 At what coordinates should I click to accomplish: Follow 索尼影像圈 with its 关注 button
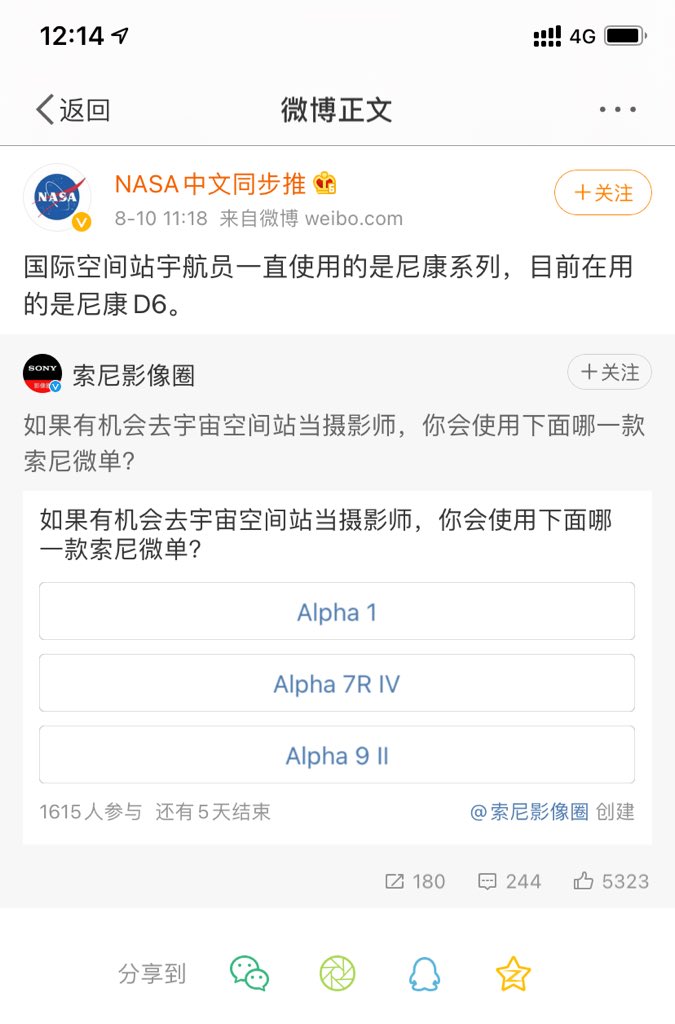coord(609,372)
